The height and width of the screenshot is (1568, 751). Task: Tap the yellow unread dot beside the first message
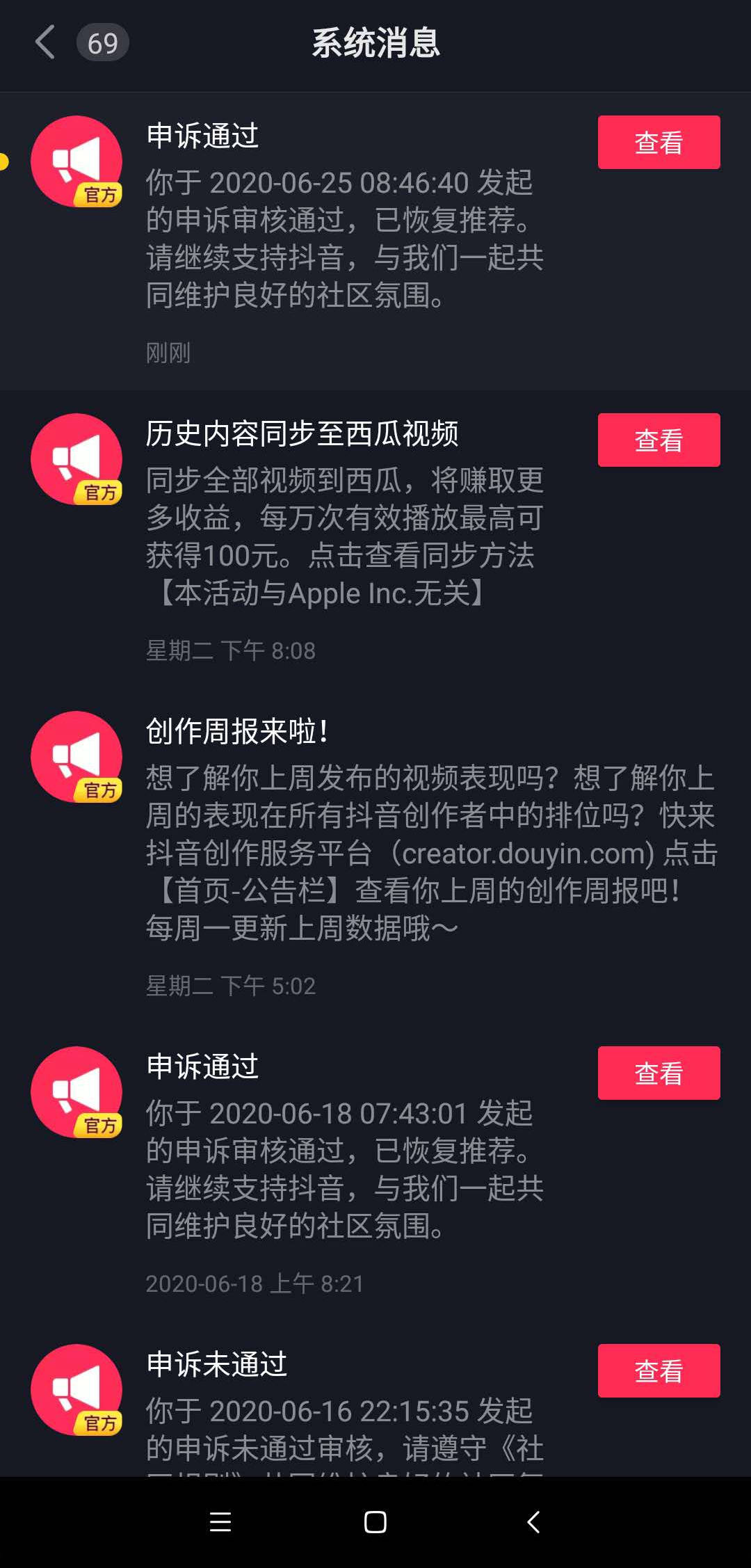point(4,161)
